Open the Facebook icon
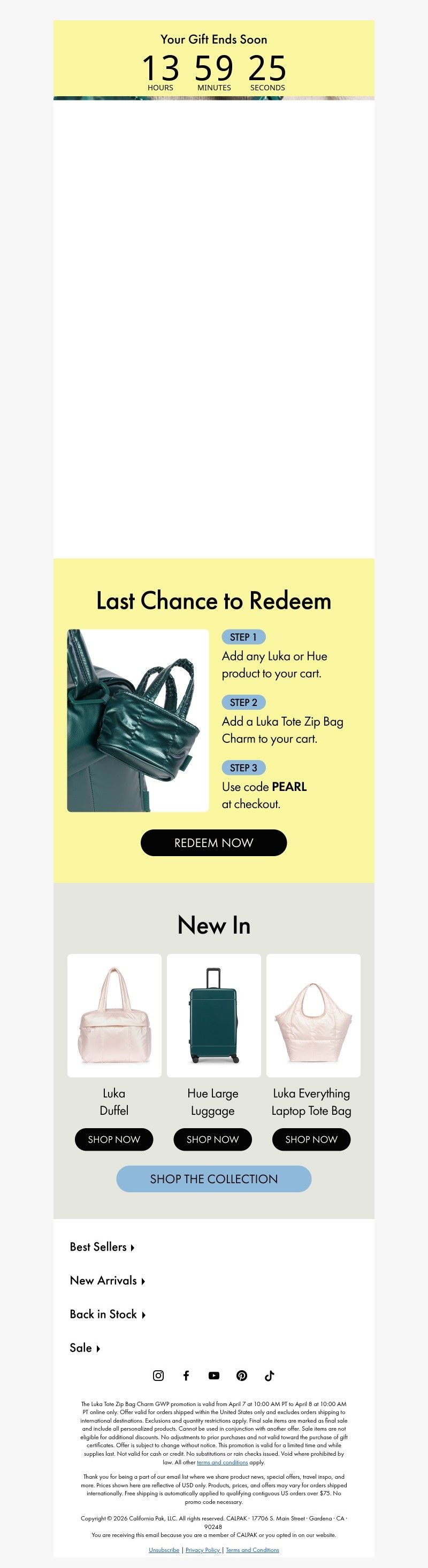This screenshot has height=1568, width=428. click(186, 1375)
